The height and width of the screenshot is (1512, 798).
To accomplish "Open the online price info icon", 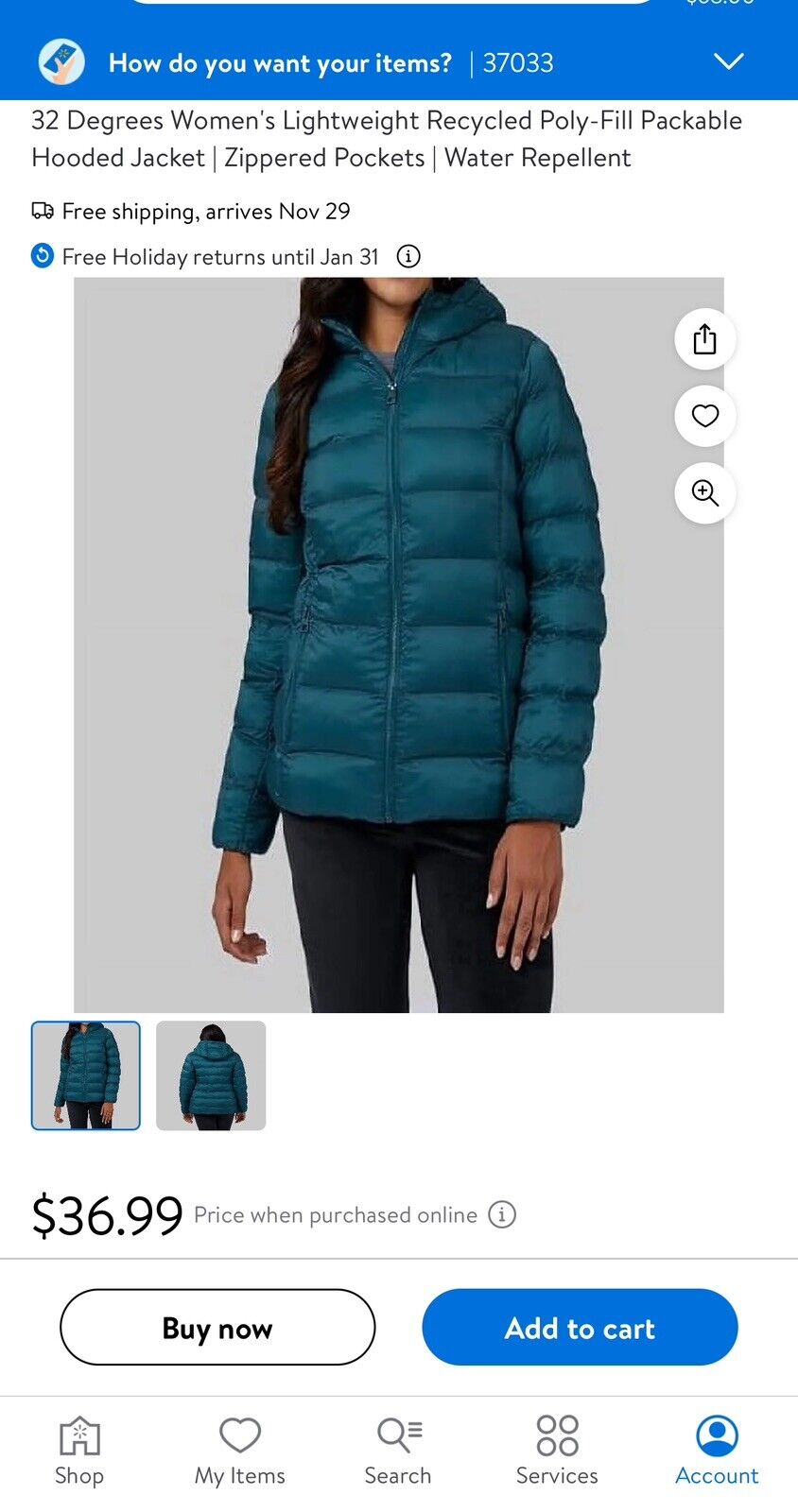I will (x=502, y=1214).
